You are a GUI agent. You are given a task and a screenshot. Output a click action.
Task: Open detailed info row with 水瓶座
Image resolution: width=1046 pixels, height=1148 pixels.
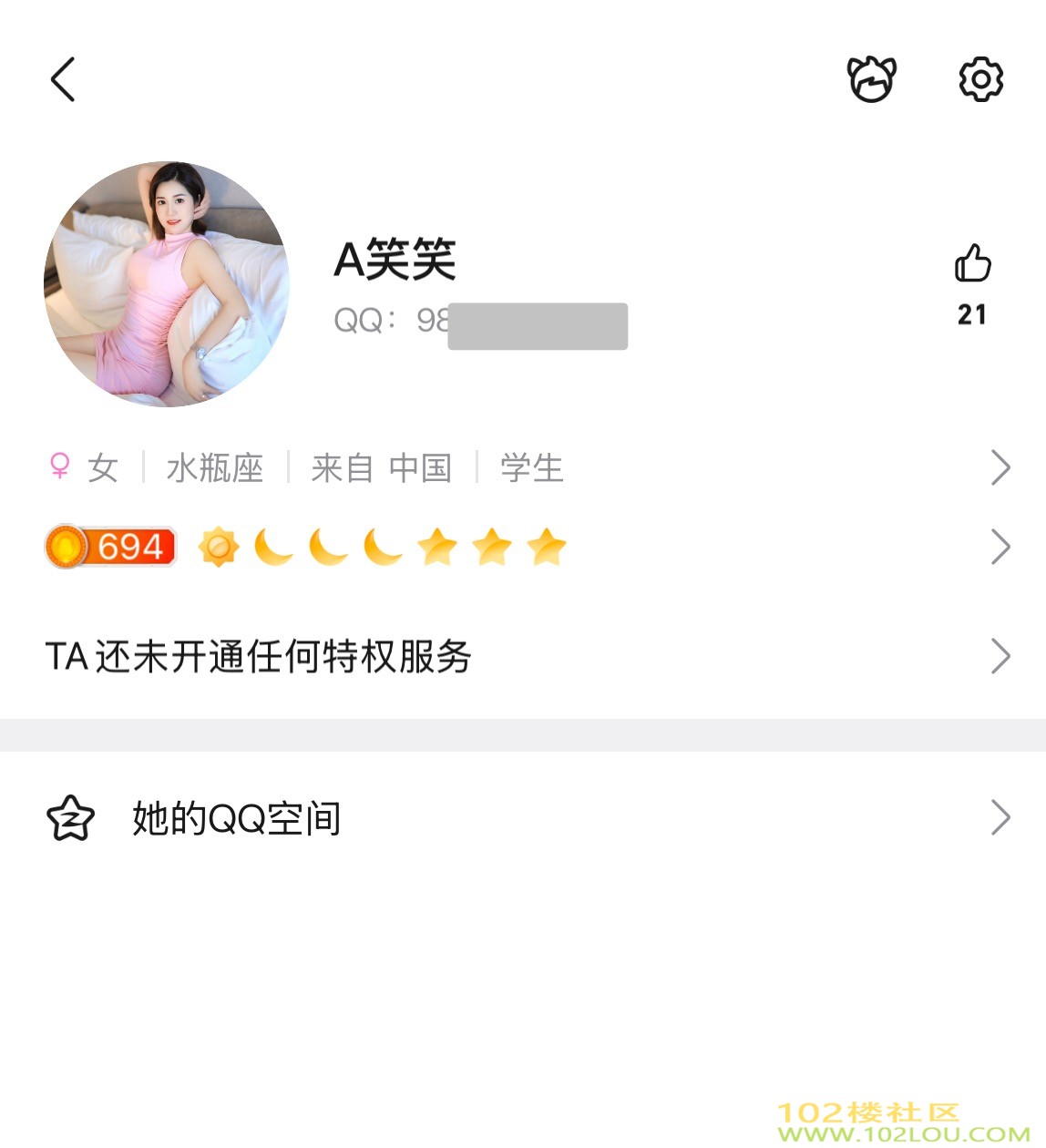(523, 468)
